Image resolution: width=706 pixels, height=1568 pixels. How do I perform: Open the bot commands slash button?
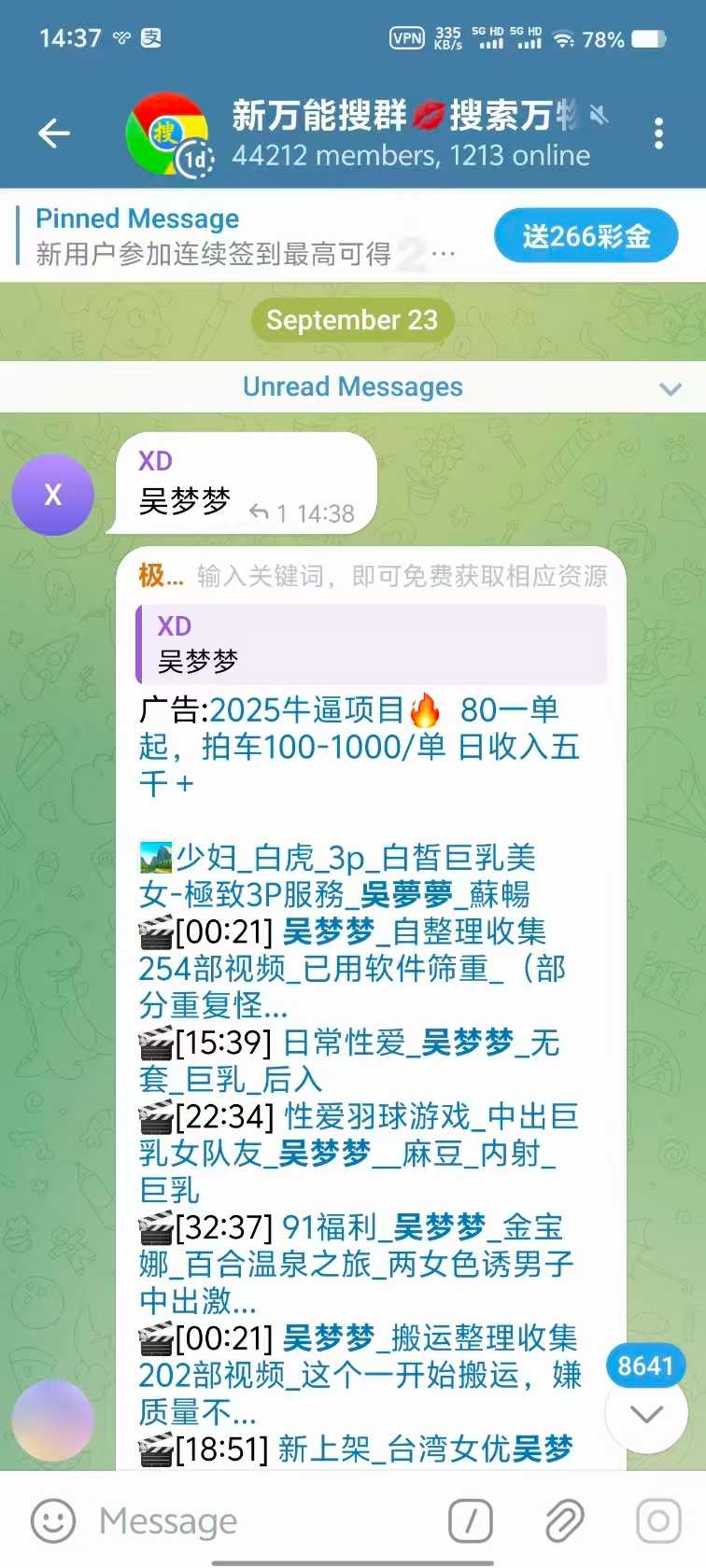471,1520
